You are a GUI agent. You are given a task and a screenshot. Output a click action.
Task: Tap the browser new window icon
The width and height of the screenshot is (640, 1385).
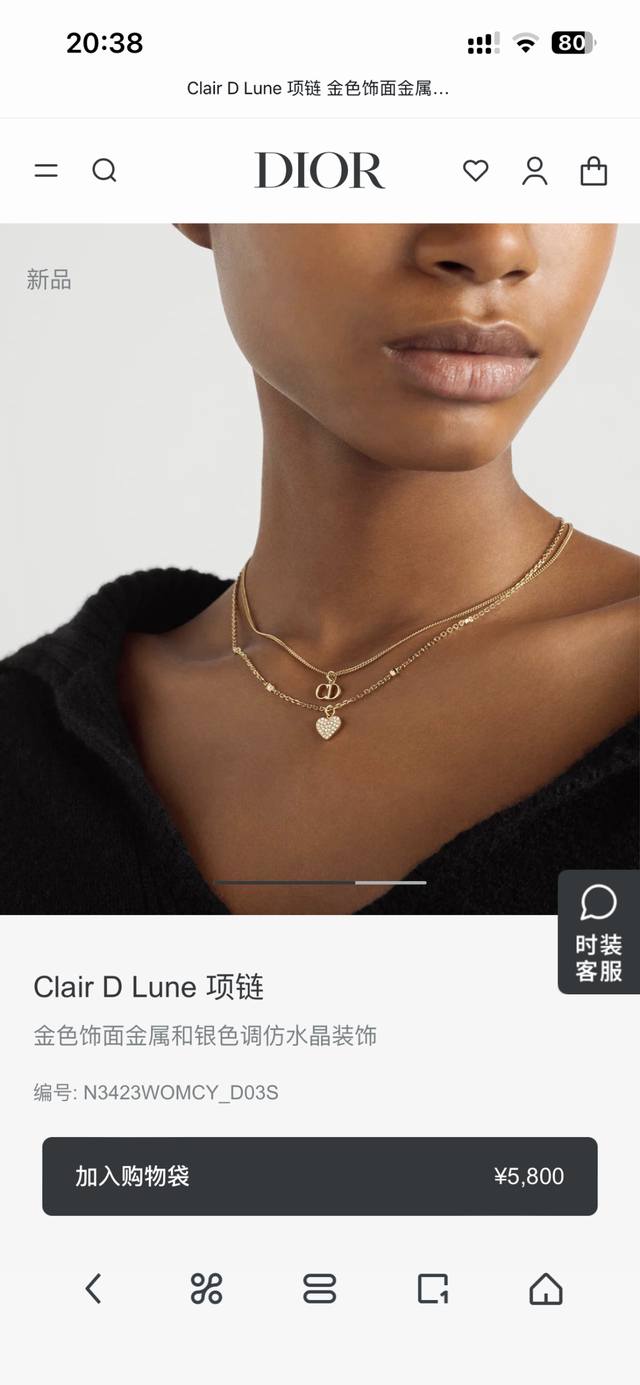tap(433, 1289)
